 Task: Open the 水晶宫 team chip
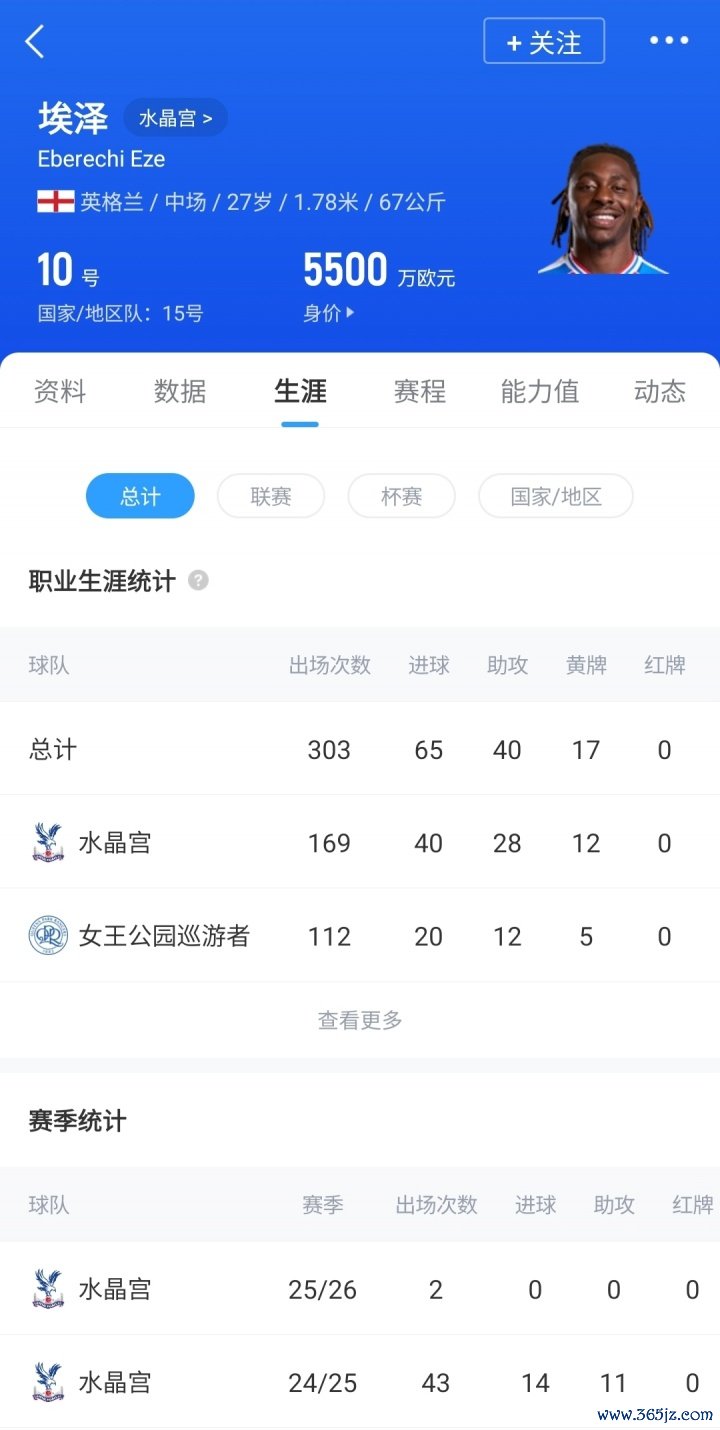[x=175, y=118]
